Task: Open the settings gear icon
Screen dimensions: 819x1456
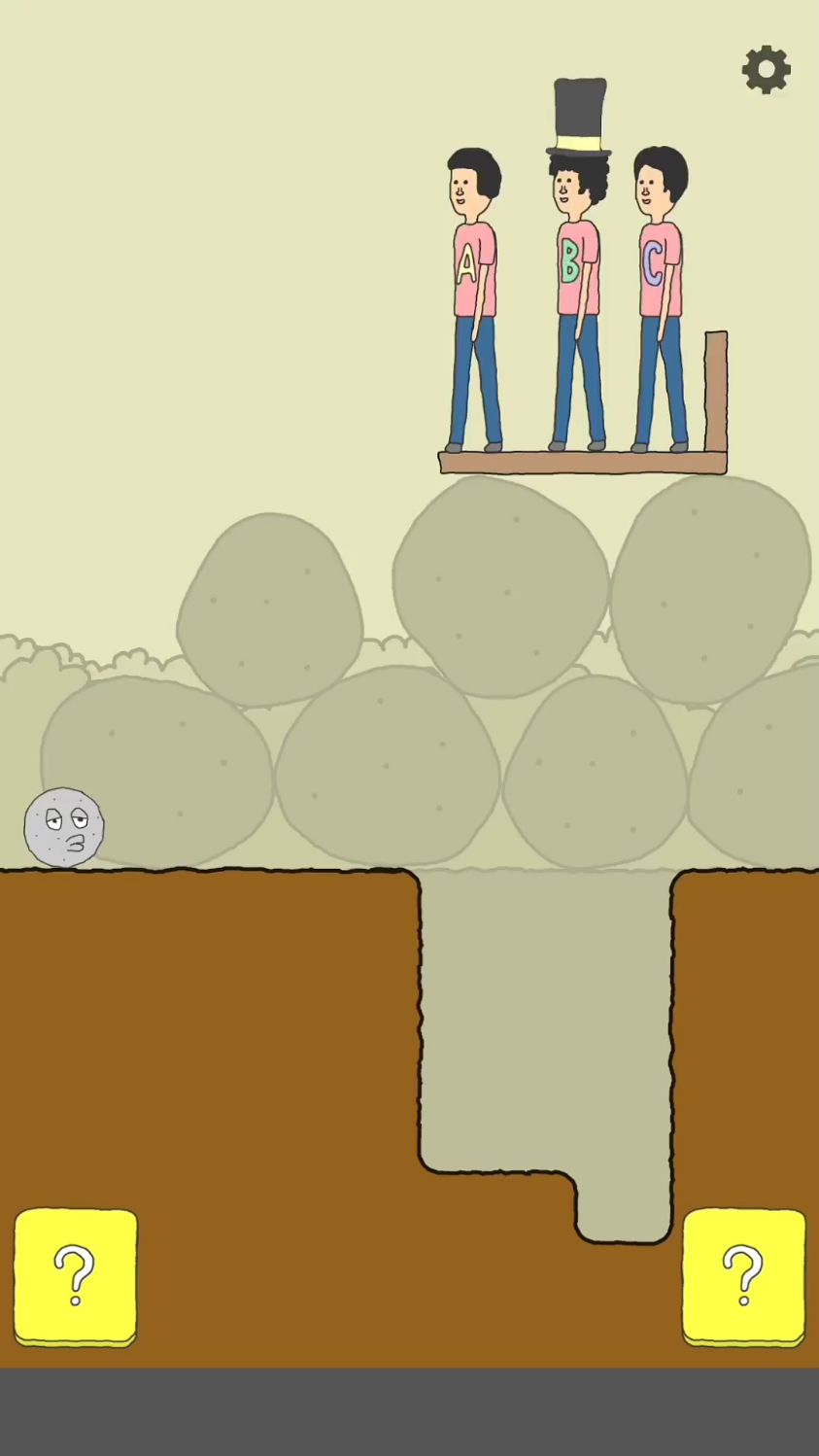Action: [x=766, y=69]
